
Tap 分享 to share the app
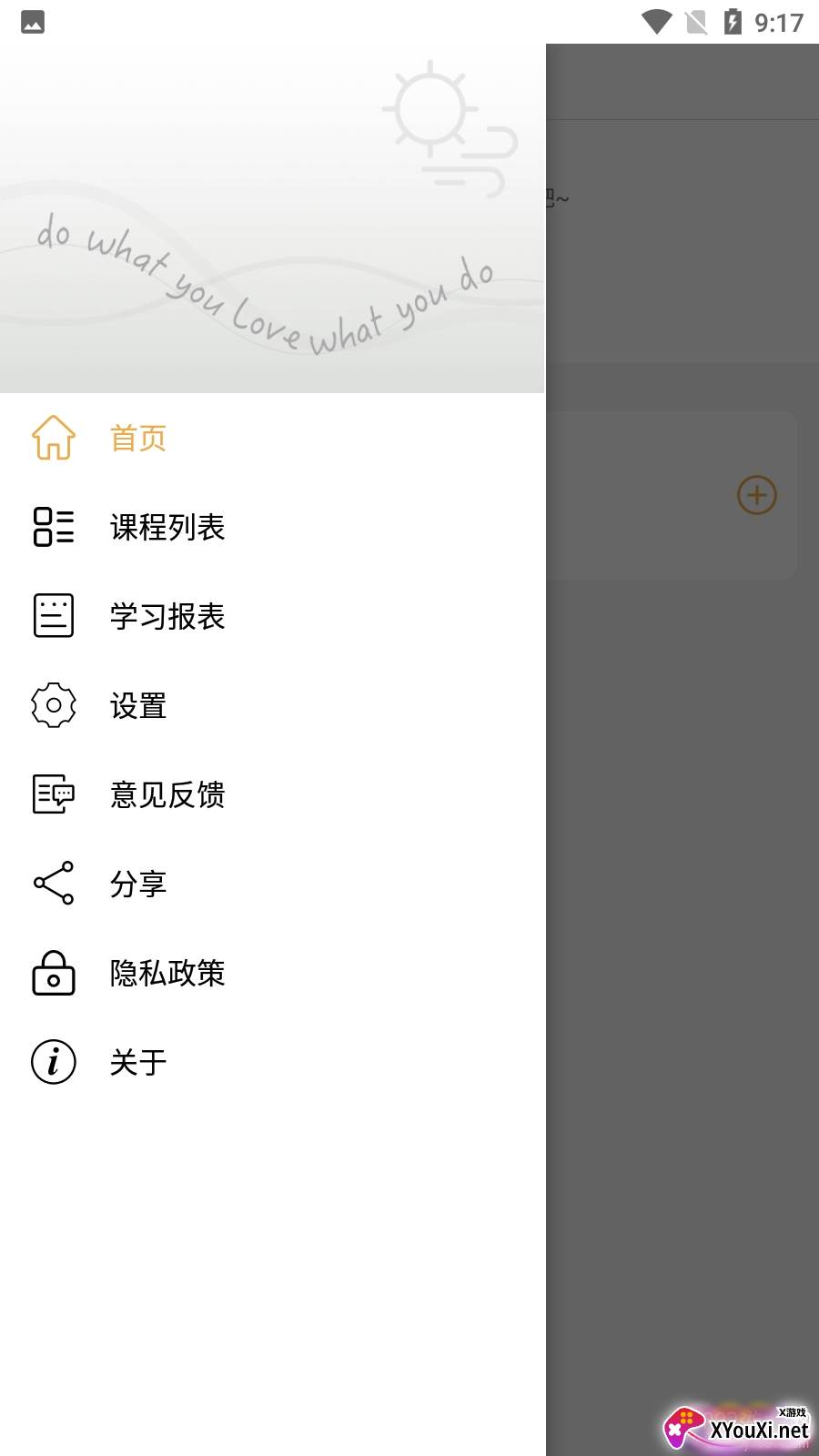[137, 884]
